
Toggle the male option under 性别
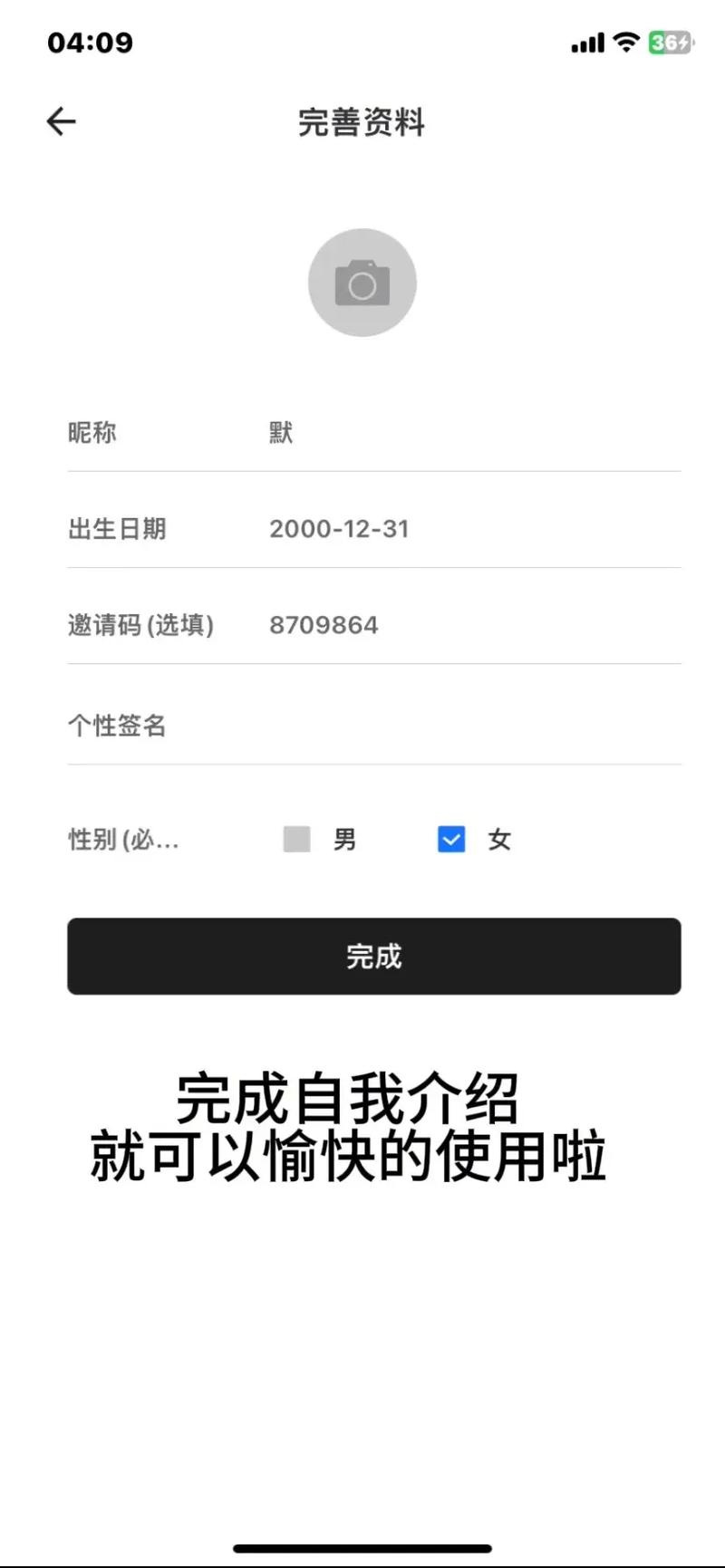(x=297, y=840)
